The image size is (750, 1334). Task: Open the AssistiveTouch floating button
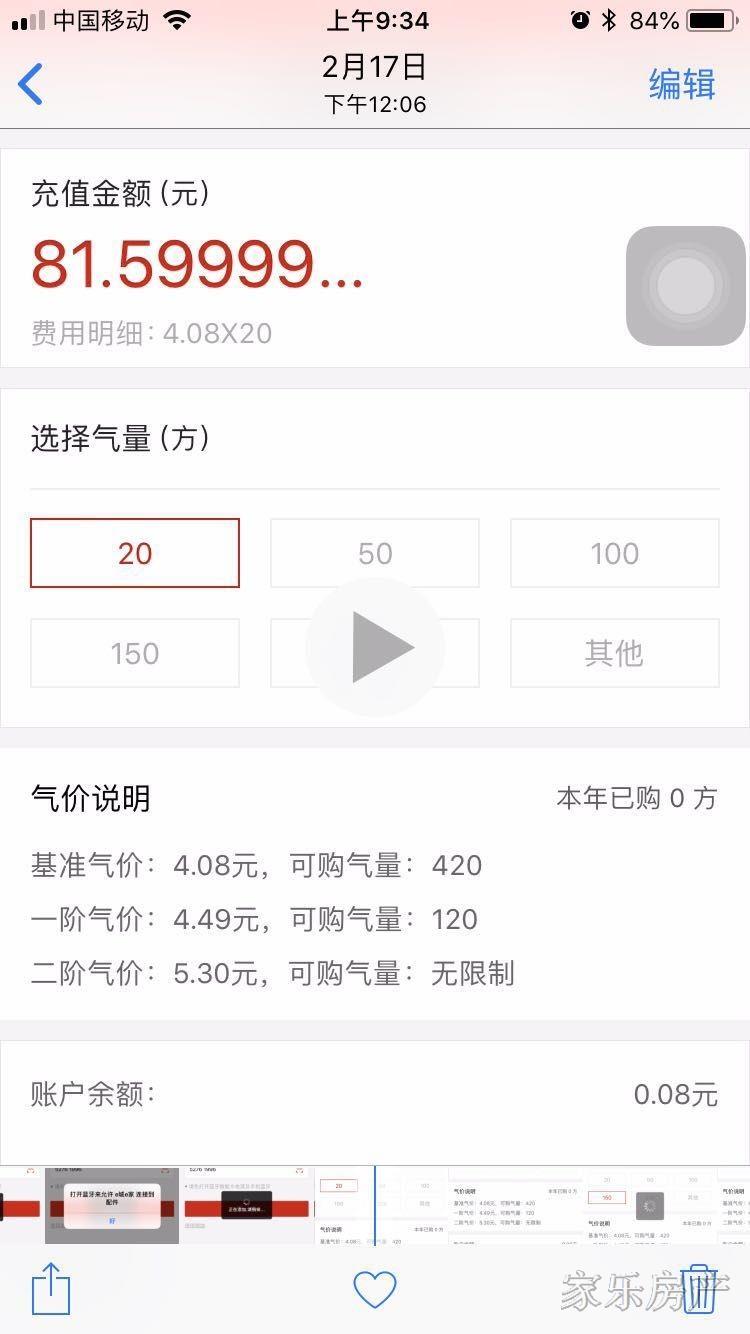686,286
